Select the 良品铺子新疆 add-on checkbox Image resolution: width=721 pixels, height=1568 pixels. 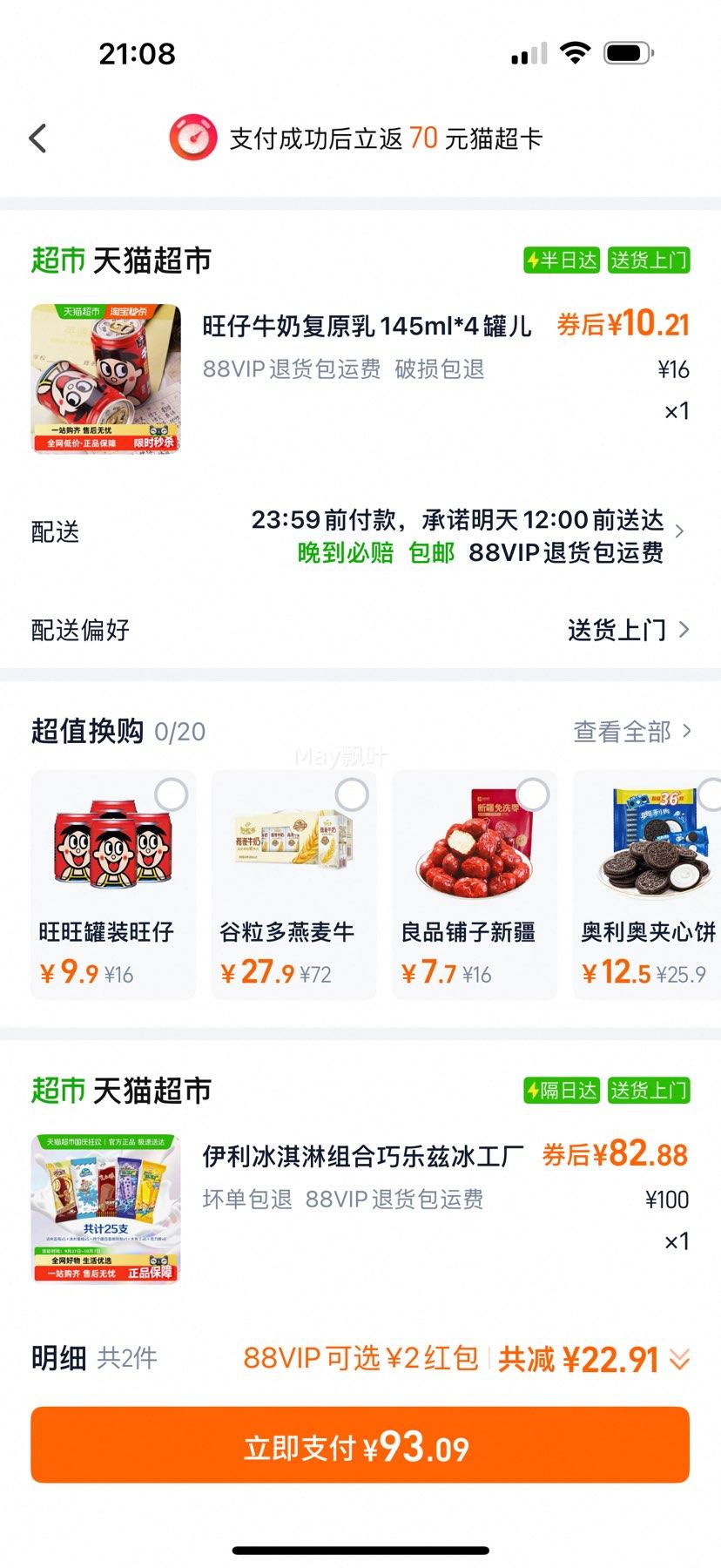pos(532,794)
